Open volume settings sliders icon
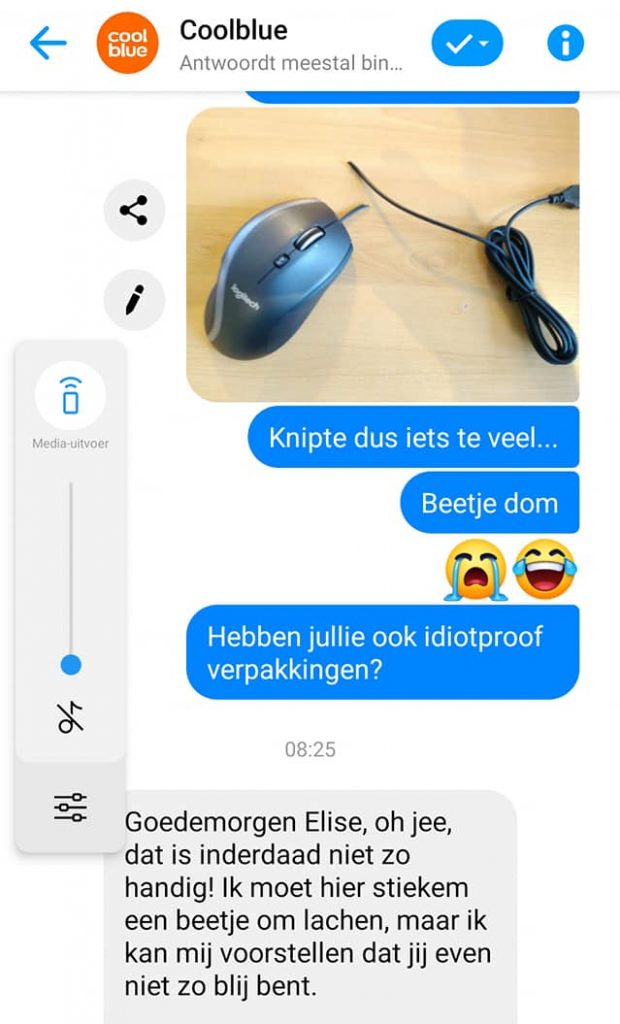This screenshot has height=1024, width=620. (70, 807)
